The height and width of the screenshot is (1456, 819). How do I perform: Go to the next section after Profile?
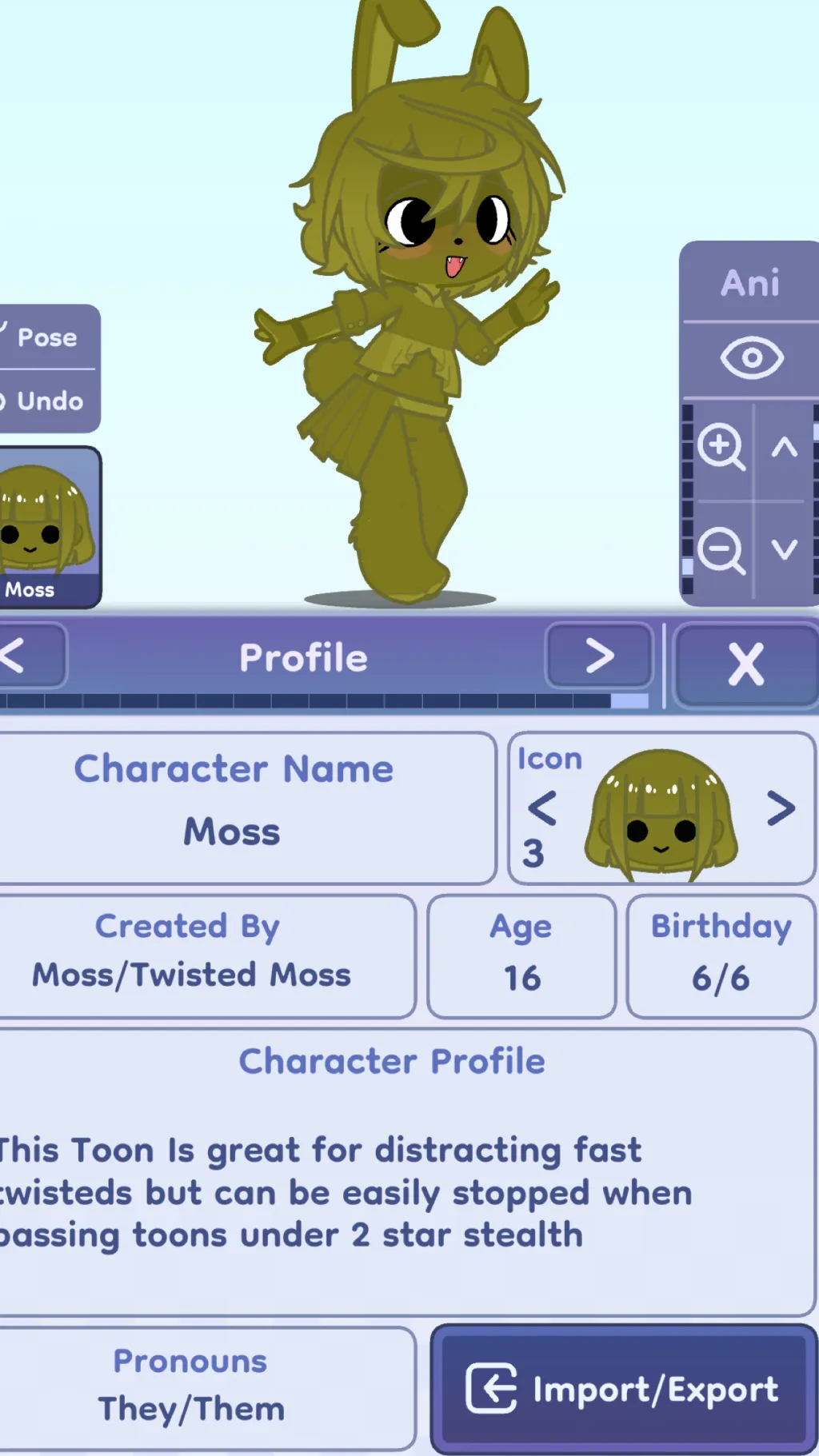(x=599, y=656)
